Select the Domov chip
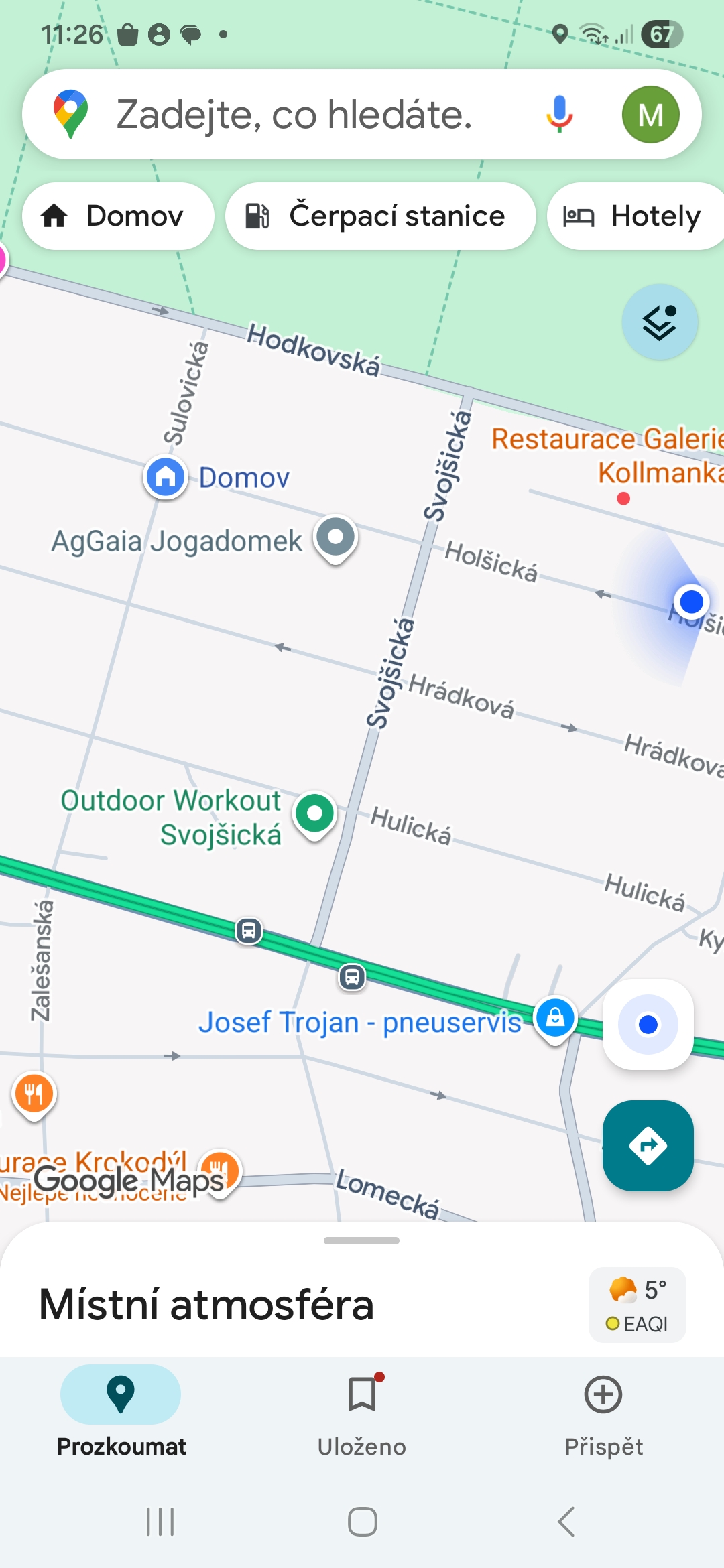 [x=118, y=216]
